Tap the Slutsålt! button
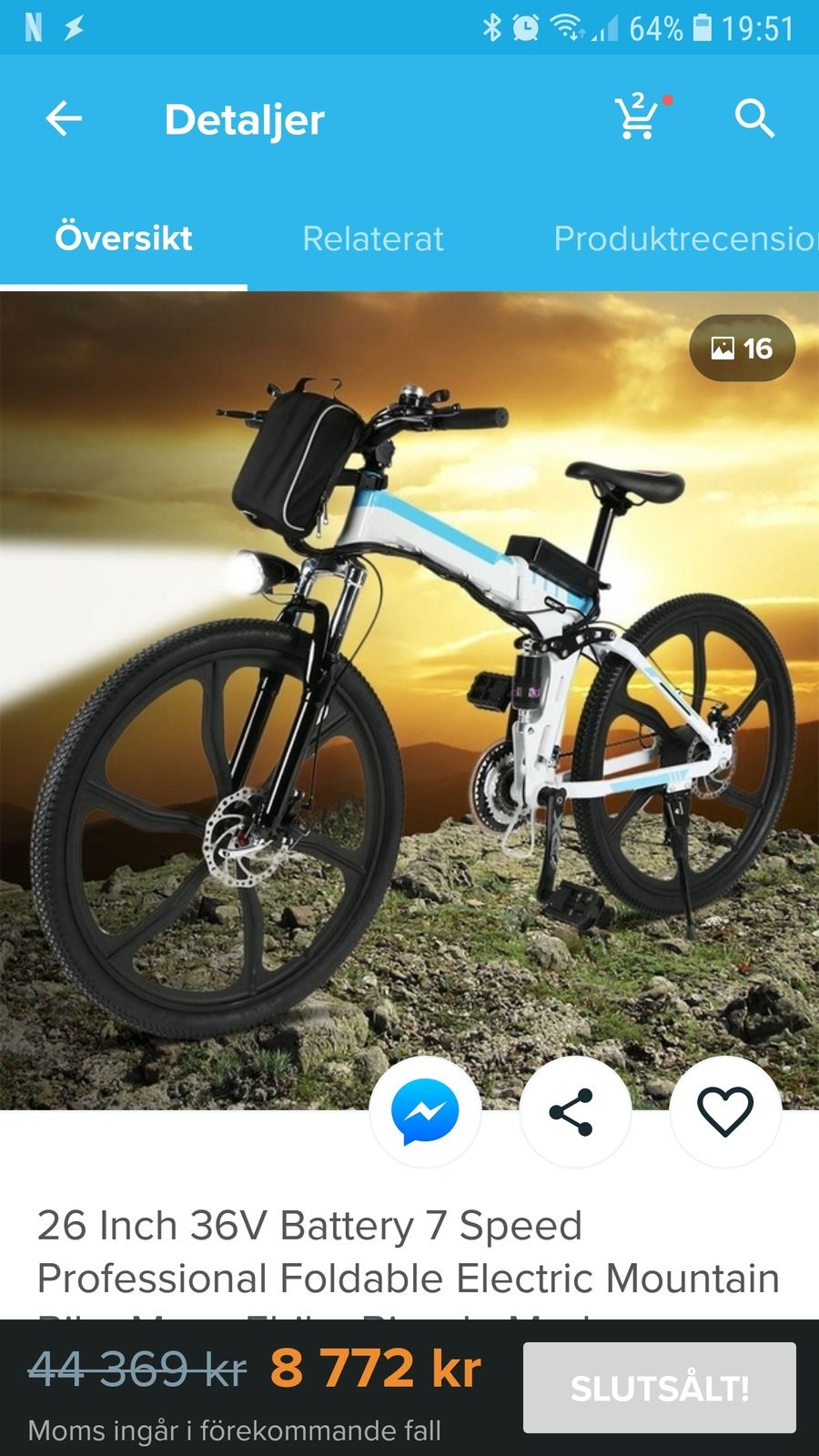819x1456 pixels. (659, 1388)
